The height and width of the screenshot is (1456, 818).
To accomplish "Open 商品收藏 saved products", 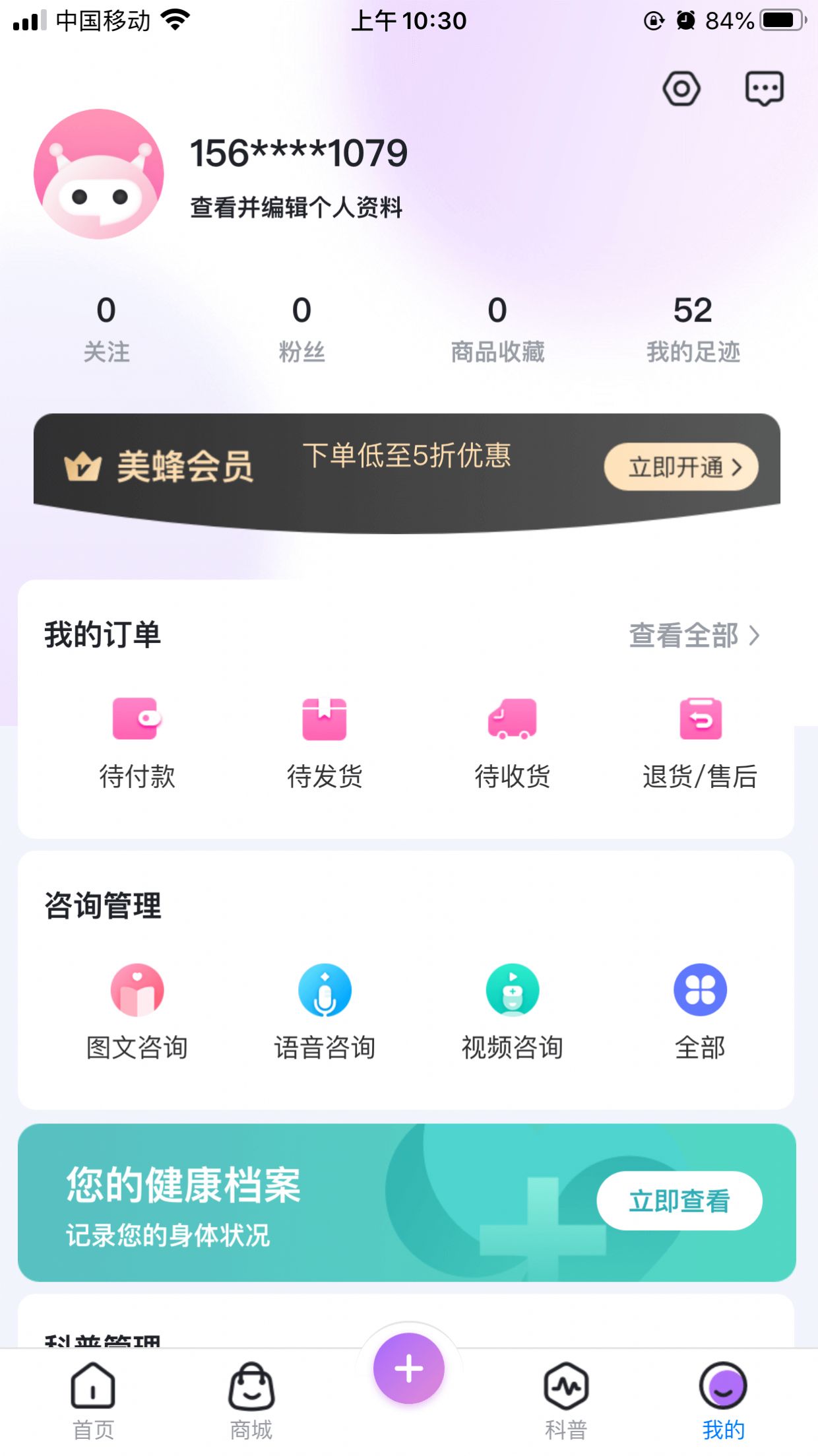I will [x=497, y=328].
